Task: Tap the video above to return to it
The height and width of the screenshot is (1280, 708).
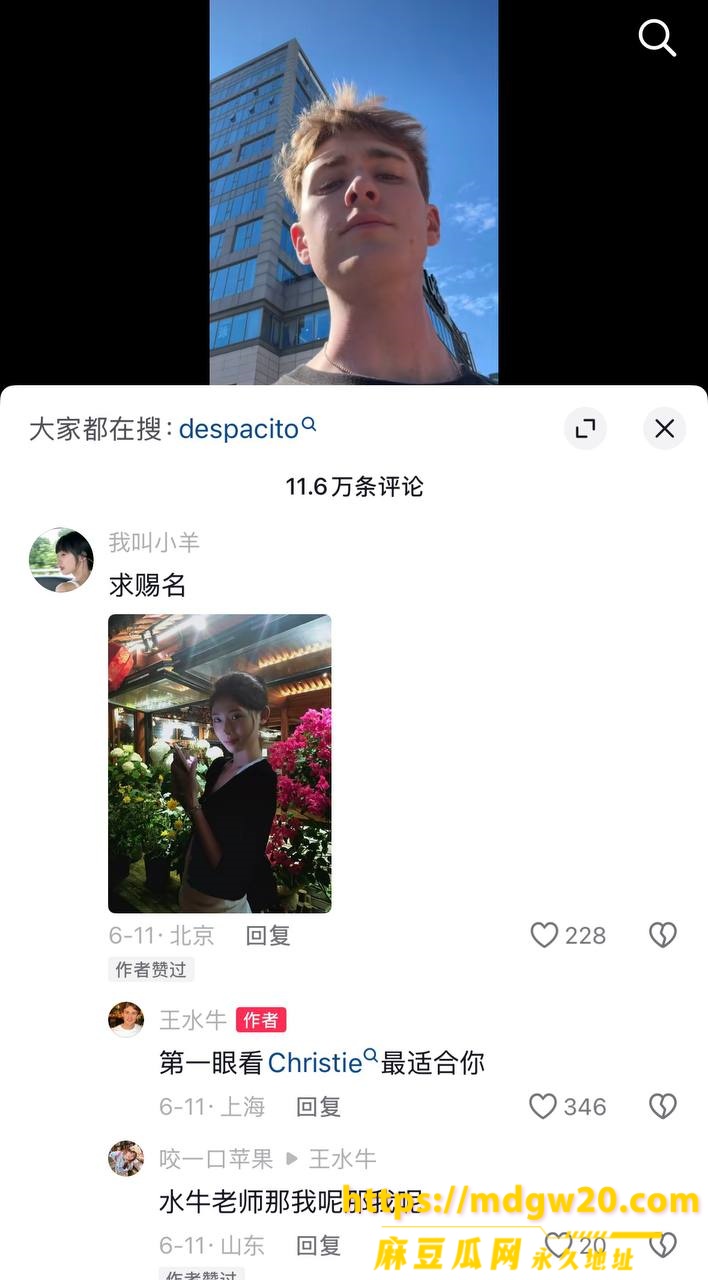Action: (x=354, y=192)
